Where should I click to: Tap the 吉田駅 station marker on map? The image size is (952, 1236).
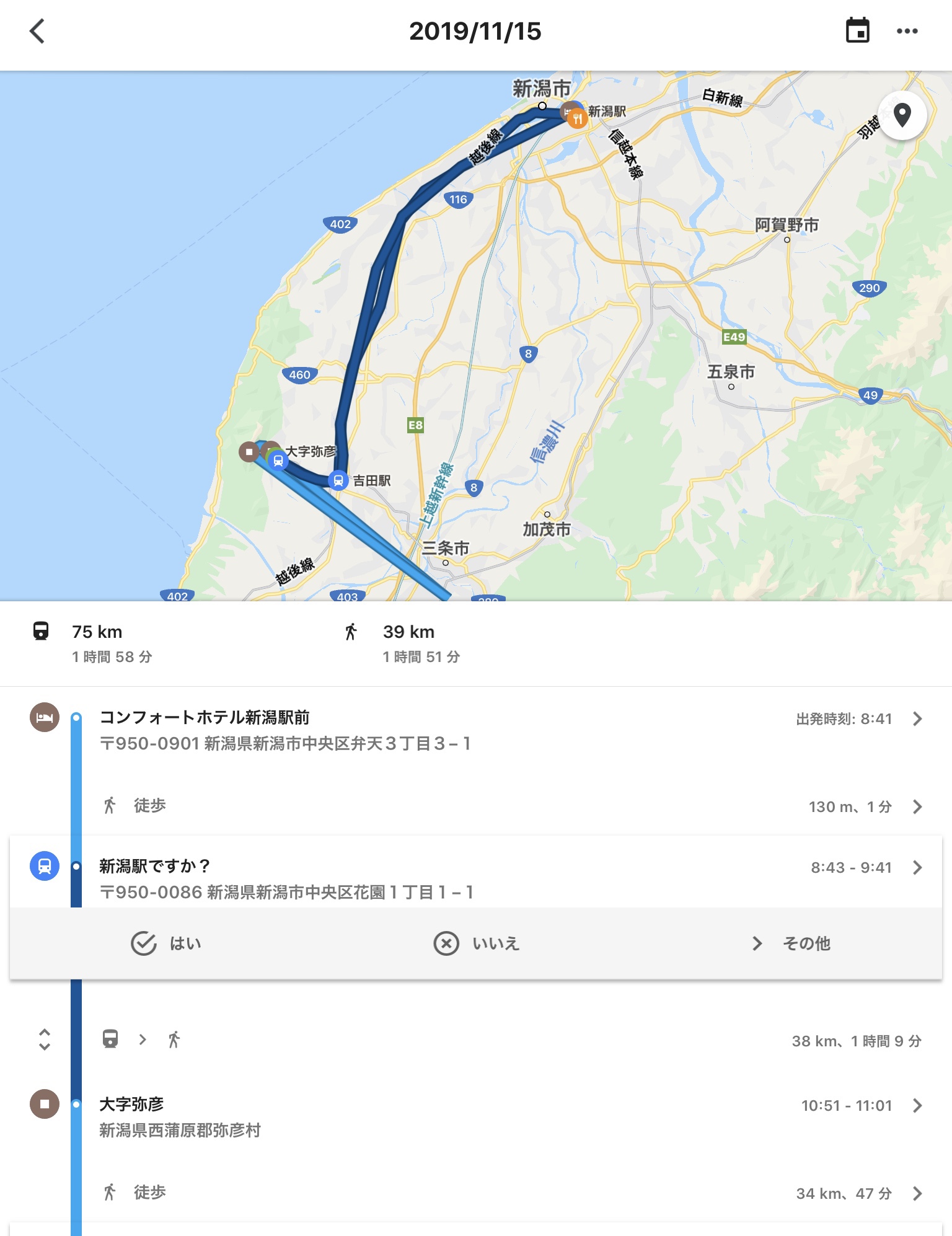(338, 480)
